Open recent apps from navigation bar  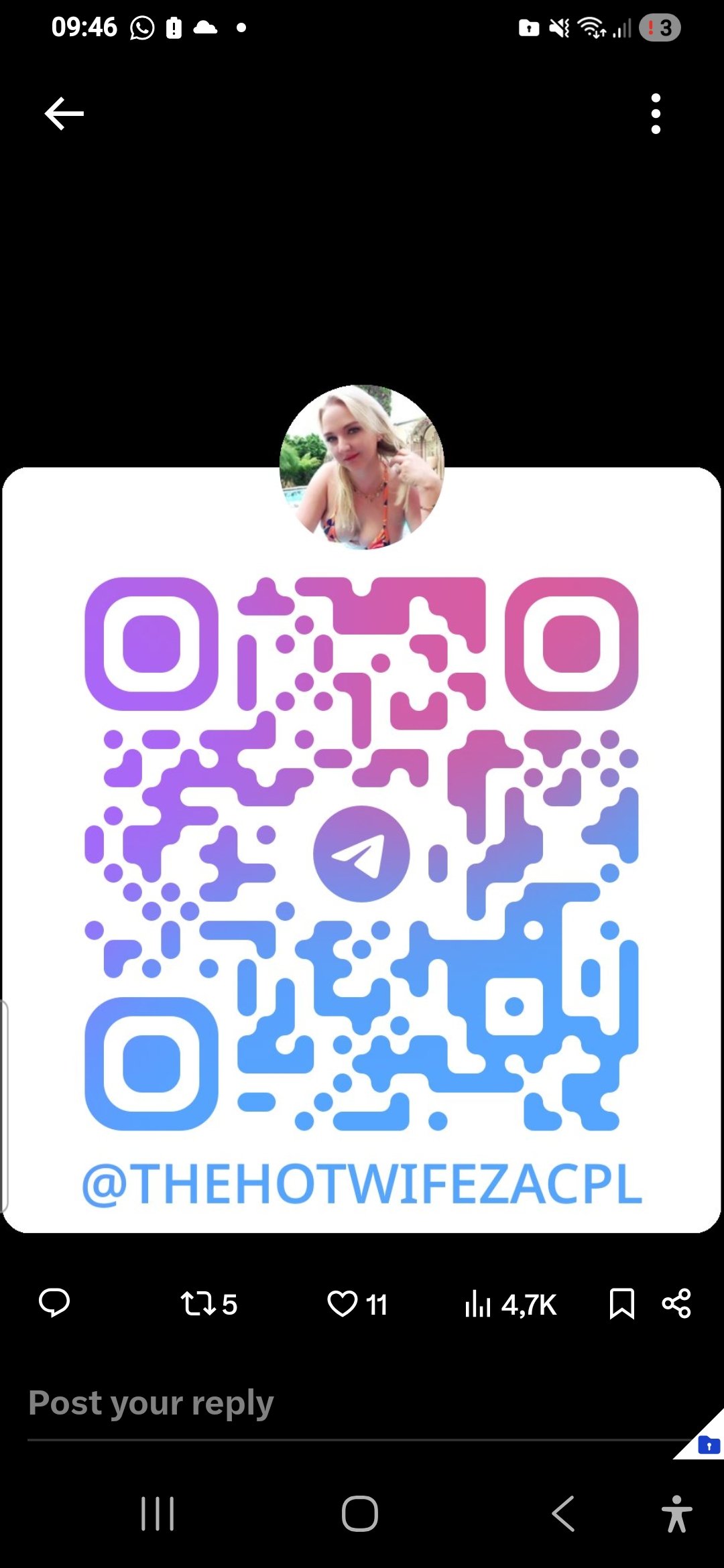point(158,1514)
